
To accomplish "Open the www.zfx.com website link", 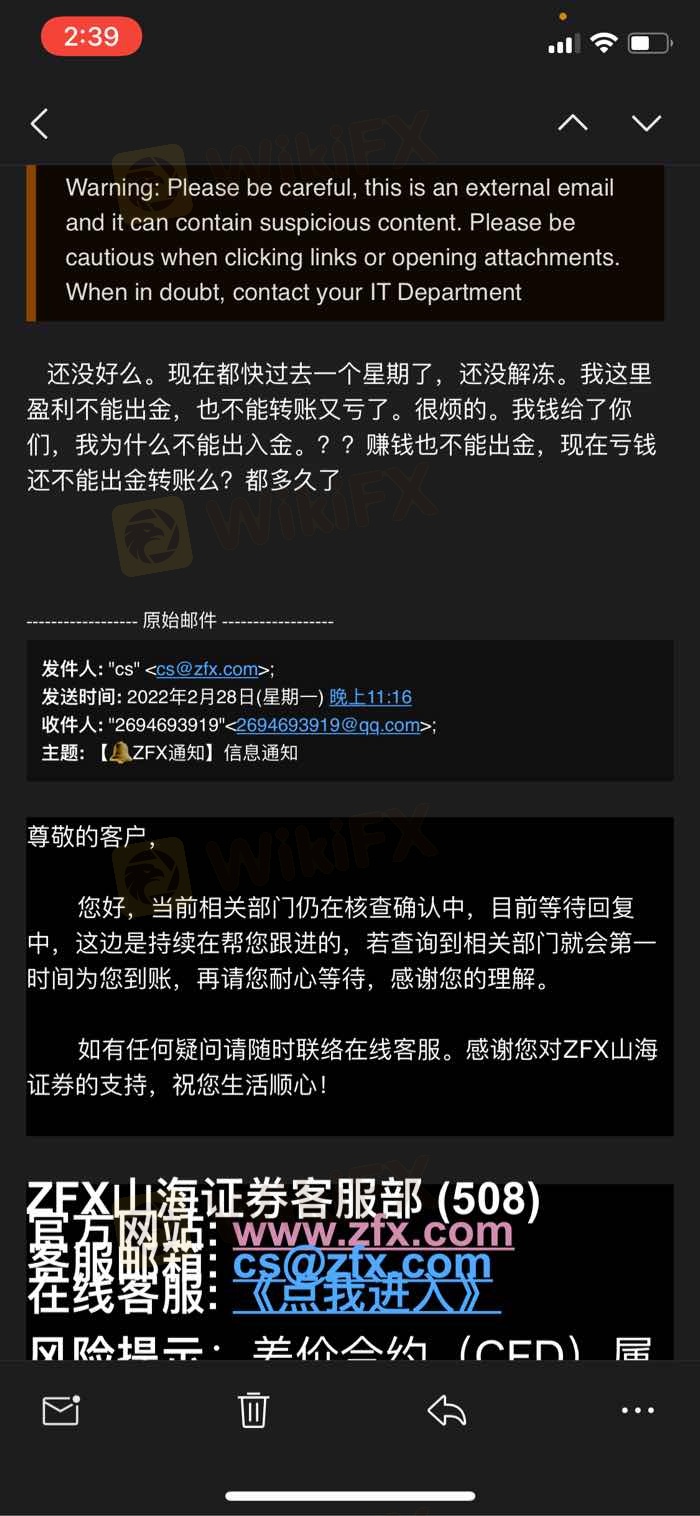I will pyautogui.click(x=373, y=1231).
